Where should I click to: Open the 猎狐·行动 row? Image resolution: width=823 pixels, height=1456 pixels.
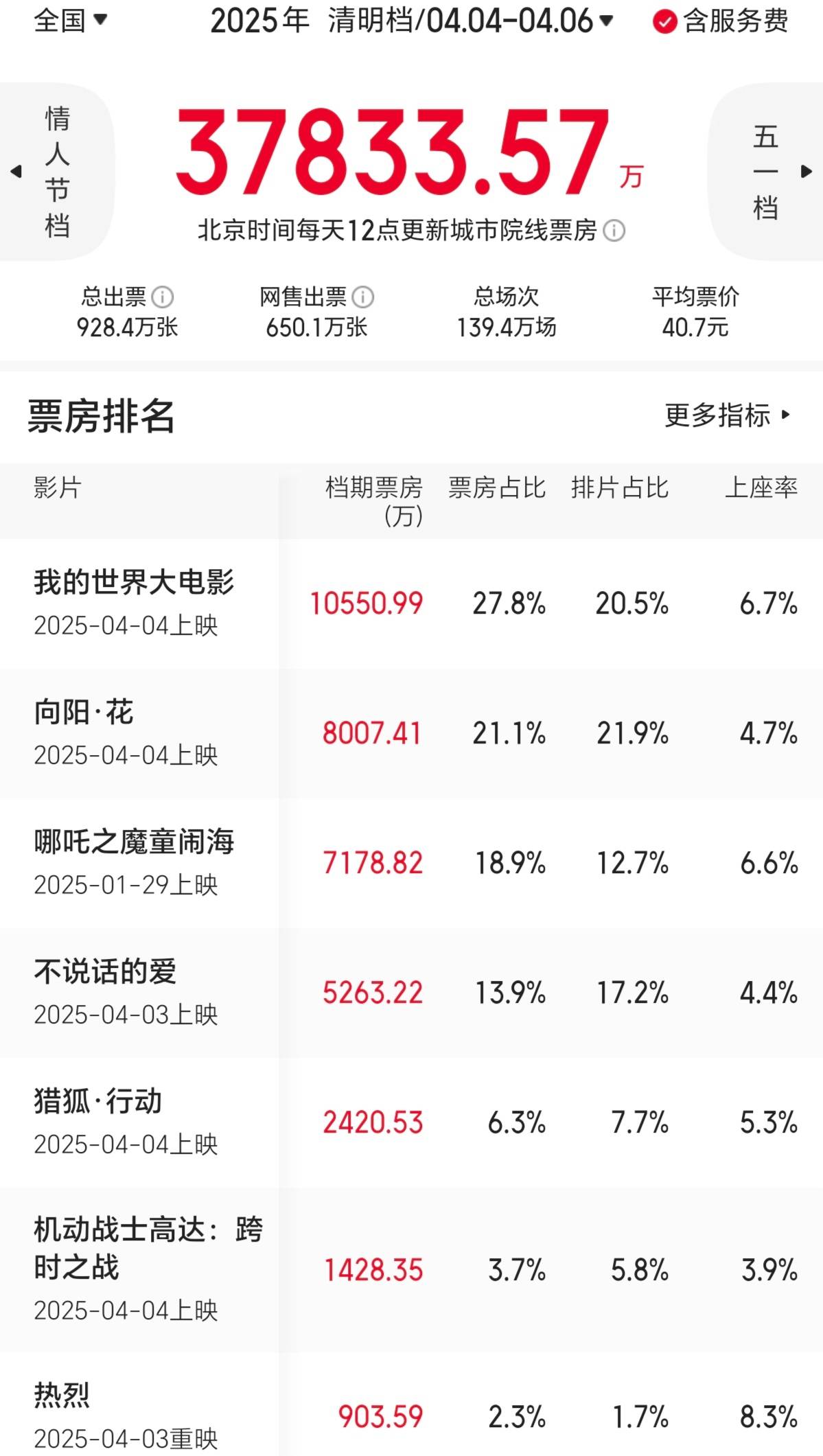coord(411,1122)
